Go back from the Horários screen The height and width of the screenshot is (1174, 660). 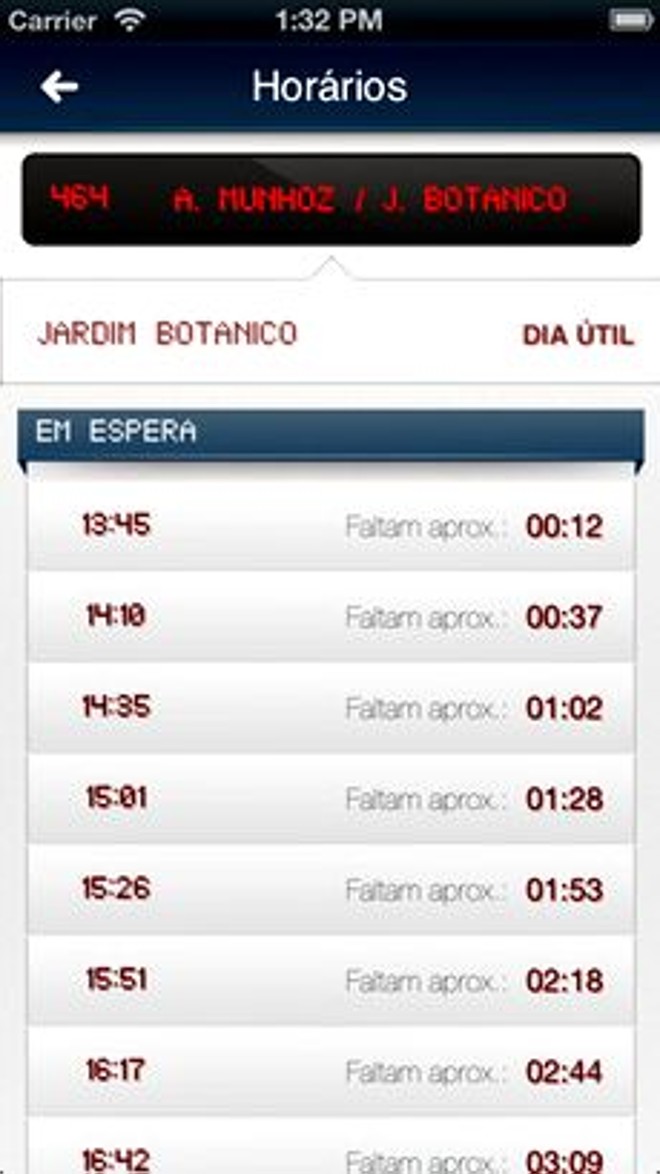click(59, 87)
